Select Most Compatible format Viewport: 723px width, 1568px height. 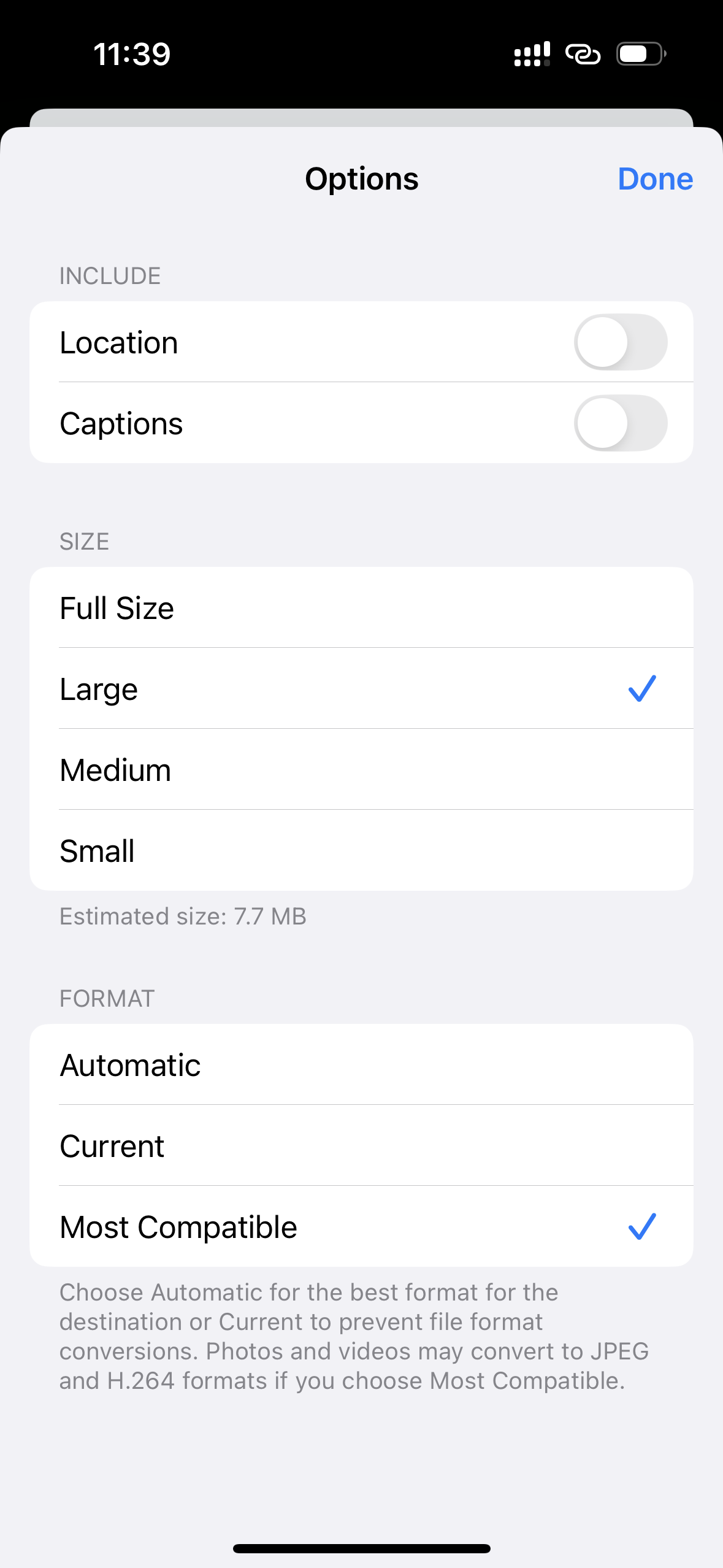361,1226
